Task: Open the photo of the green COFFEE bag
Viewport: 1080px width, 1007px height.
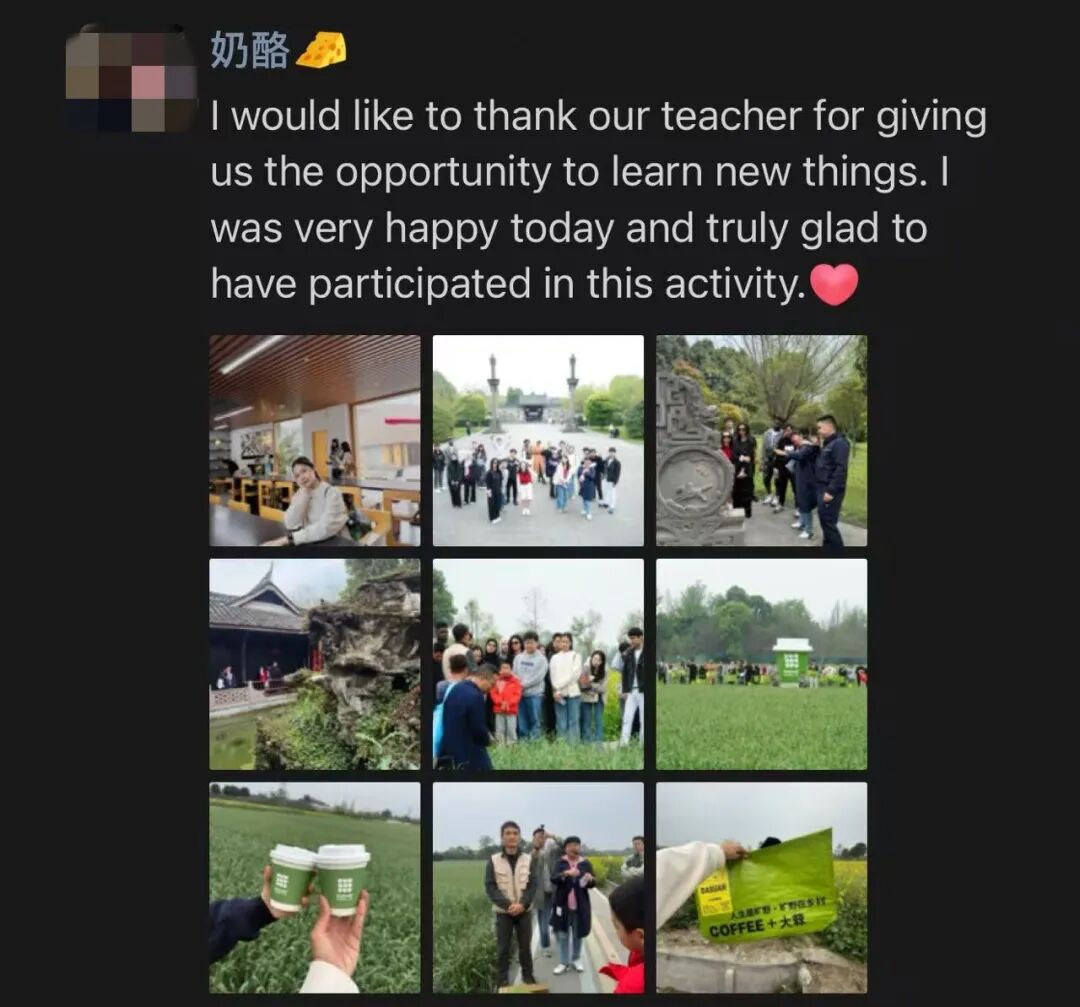Action: pyautogui.click(x=761, y=887)
